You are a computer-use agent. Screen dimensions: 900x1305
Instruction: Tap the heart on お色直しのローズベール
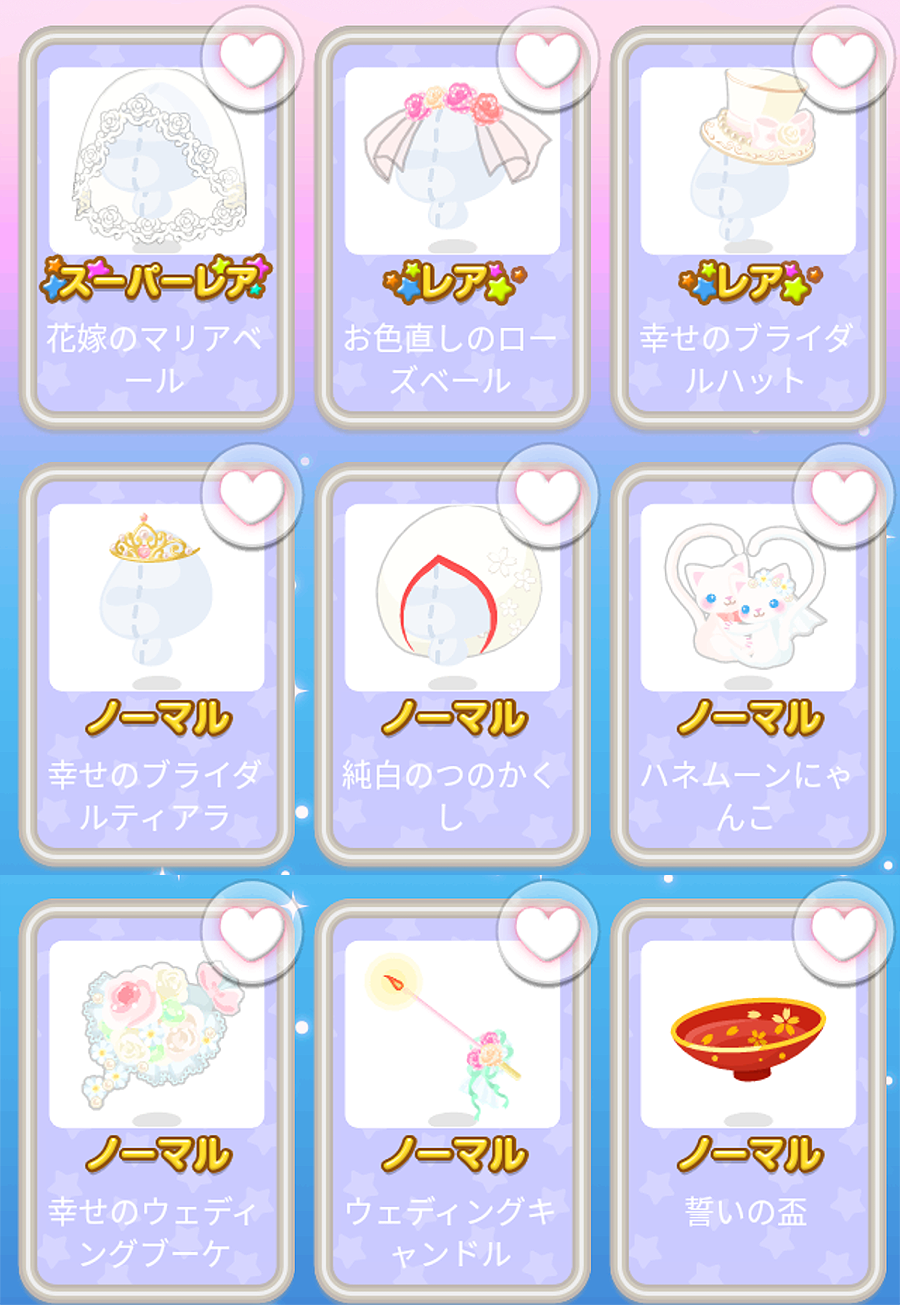(547, 58)
